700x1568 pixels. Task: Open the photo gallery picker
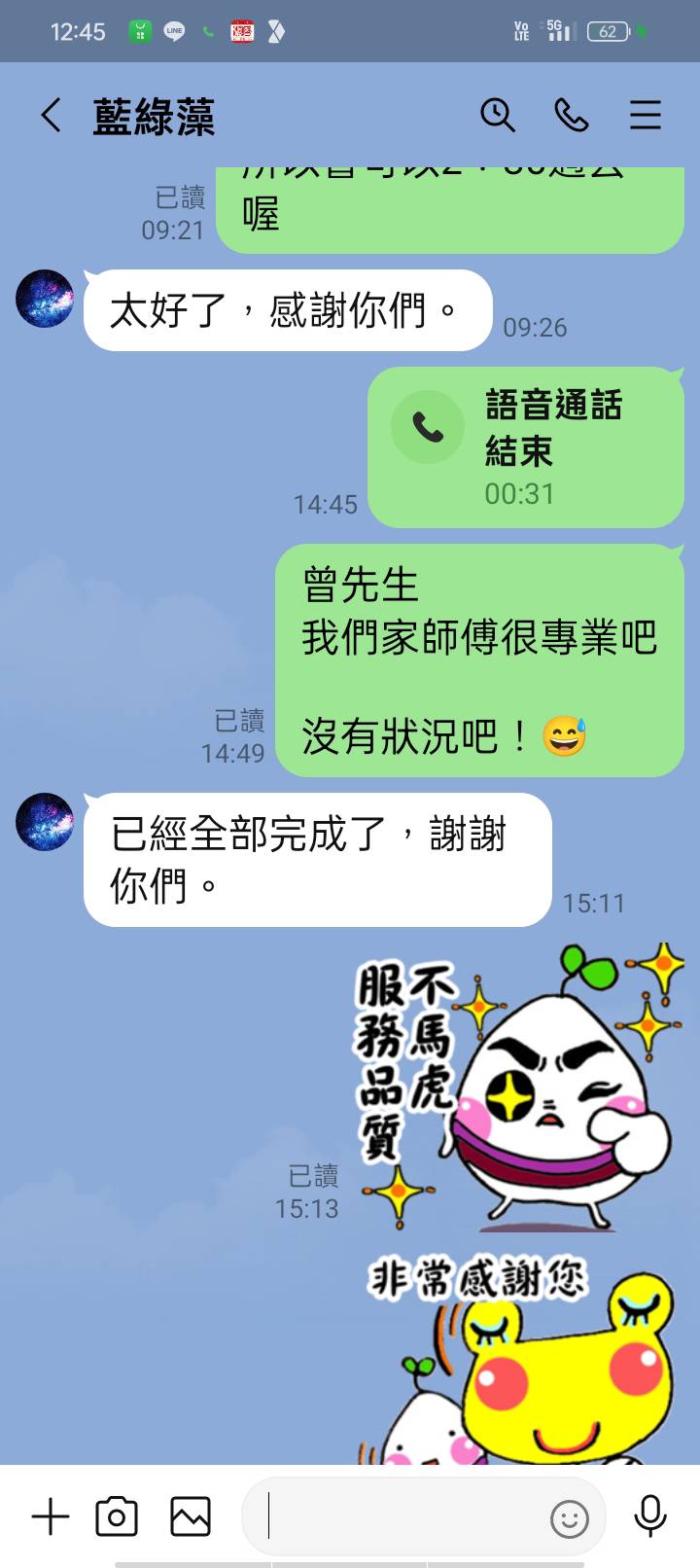(191, 1516)
